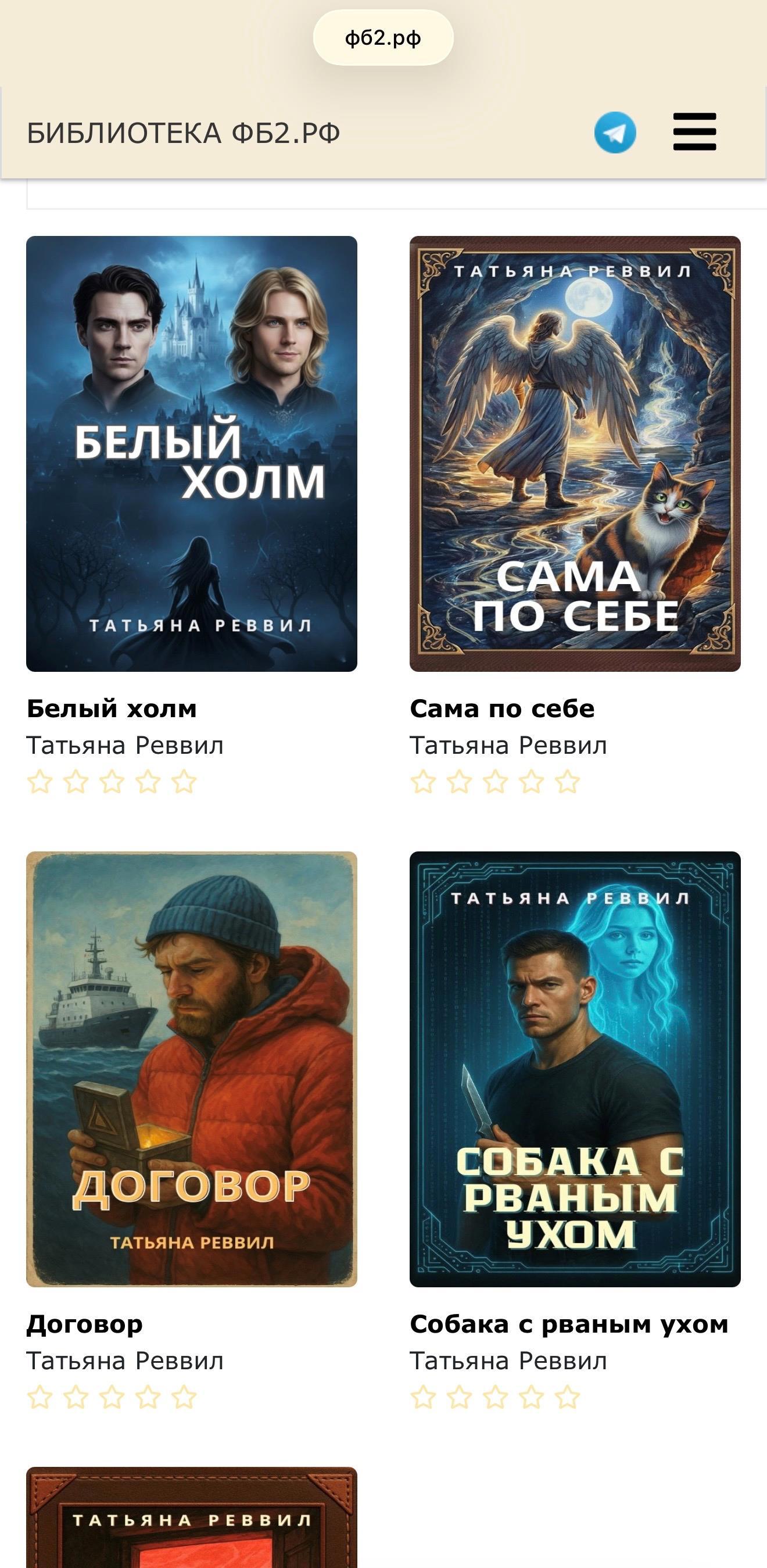Open the hamburger menu

[x=694, y=131]
